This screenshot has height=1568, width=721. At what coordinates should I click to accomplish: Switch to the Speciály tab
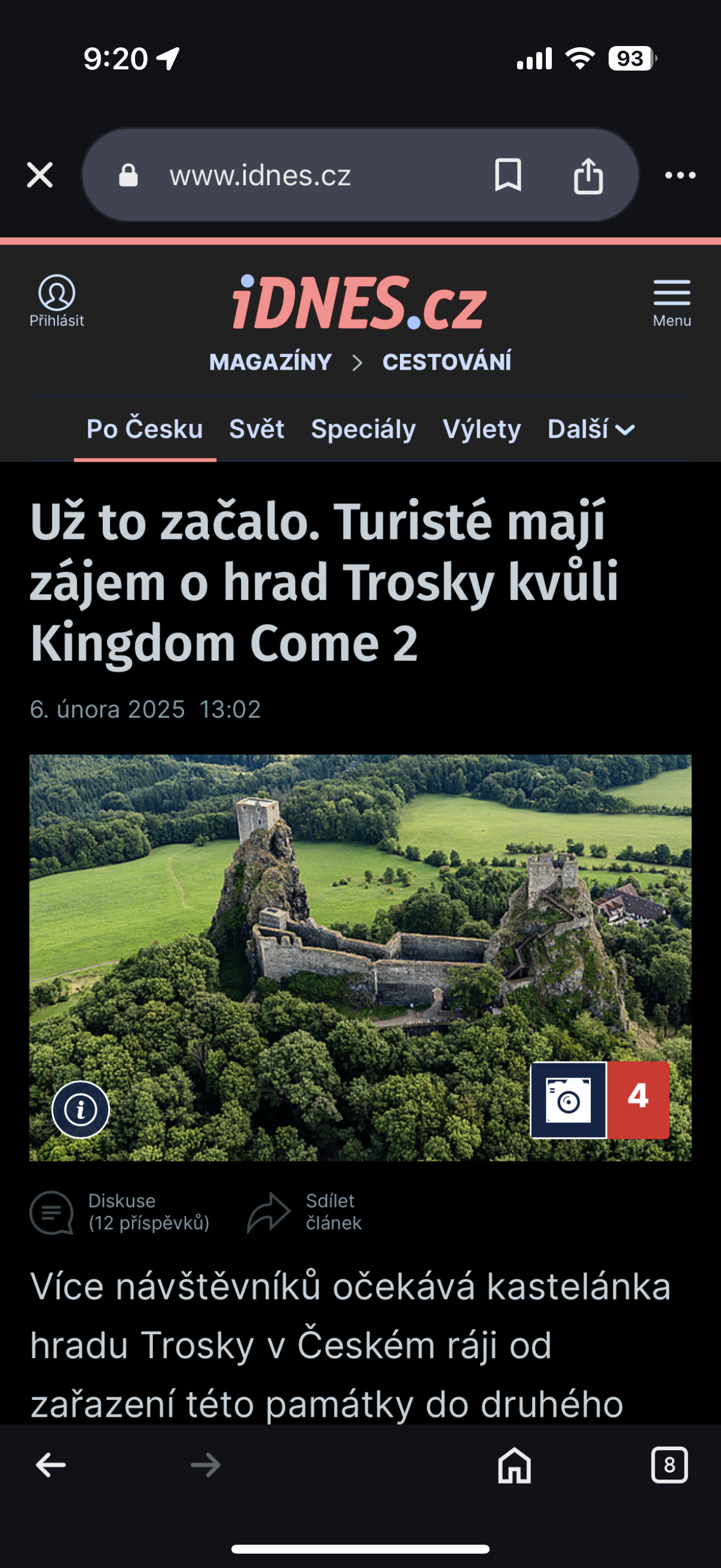pos(363,429)
